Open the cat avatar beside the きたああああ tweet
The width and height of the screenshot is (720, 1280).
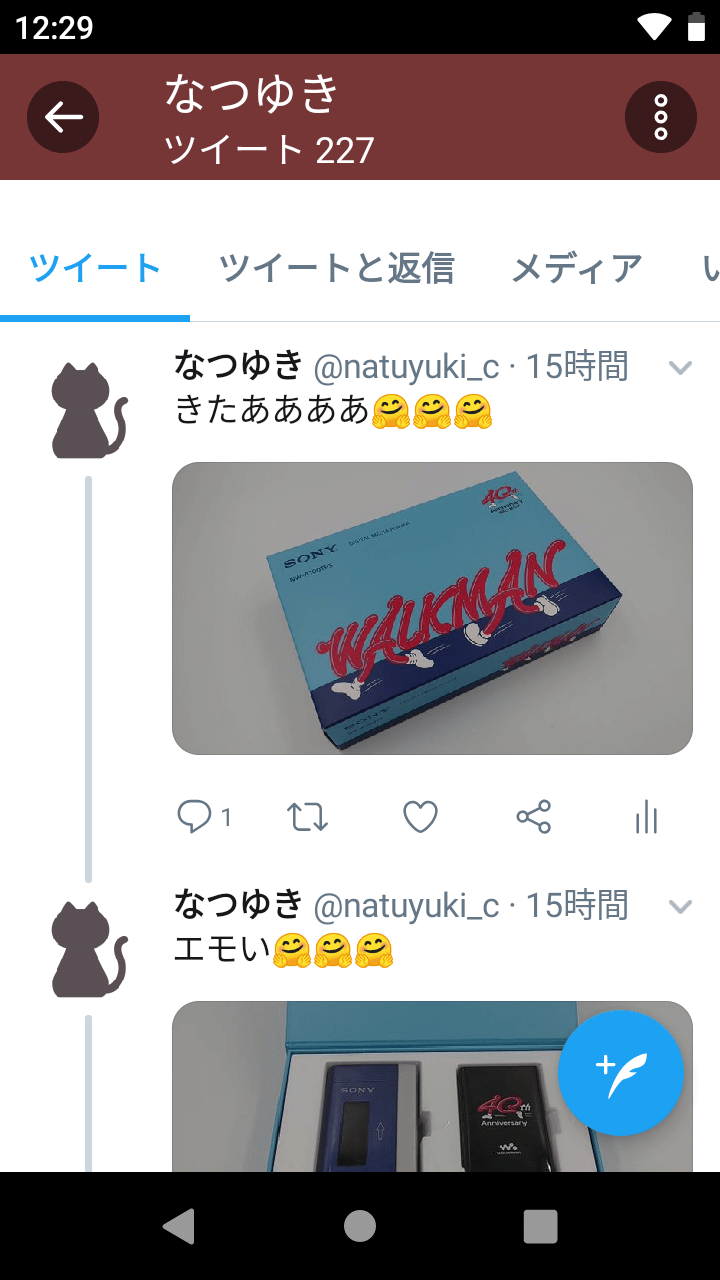tap(90, 410)
